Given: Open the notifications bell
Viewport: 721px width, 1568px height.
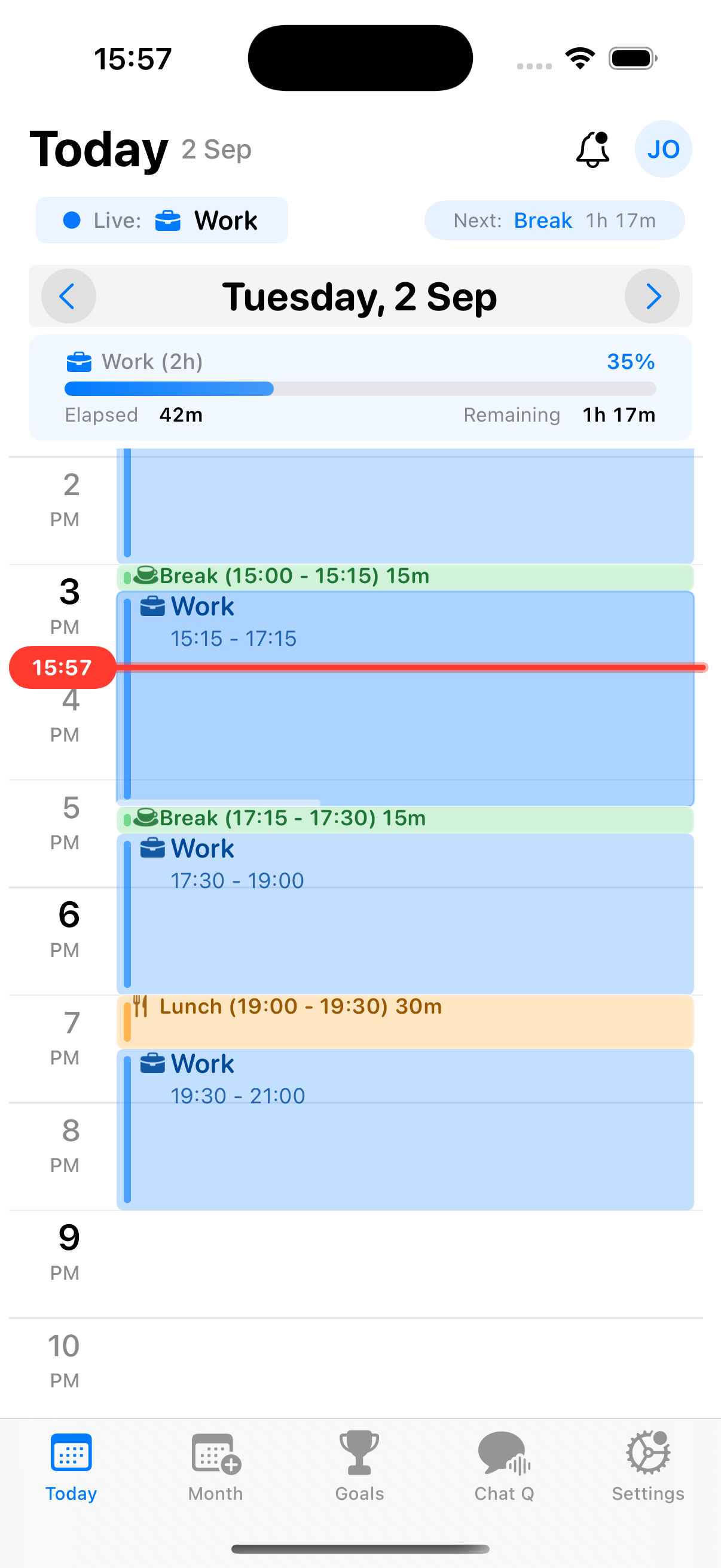Looking at the screenshot, I should (x=592, y=149).
